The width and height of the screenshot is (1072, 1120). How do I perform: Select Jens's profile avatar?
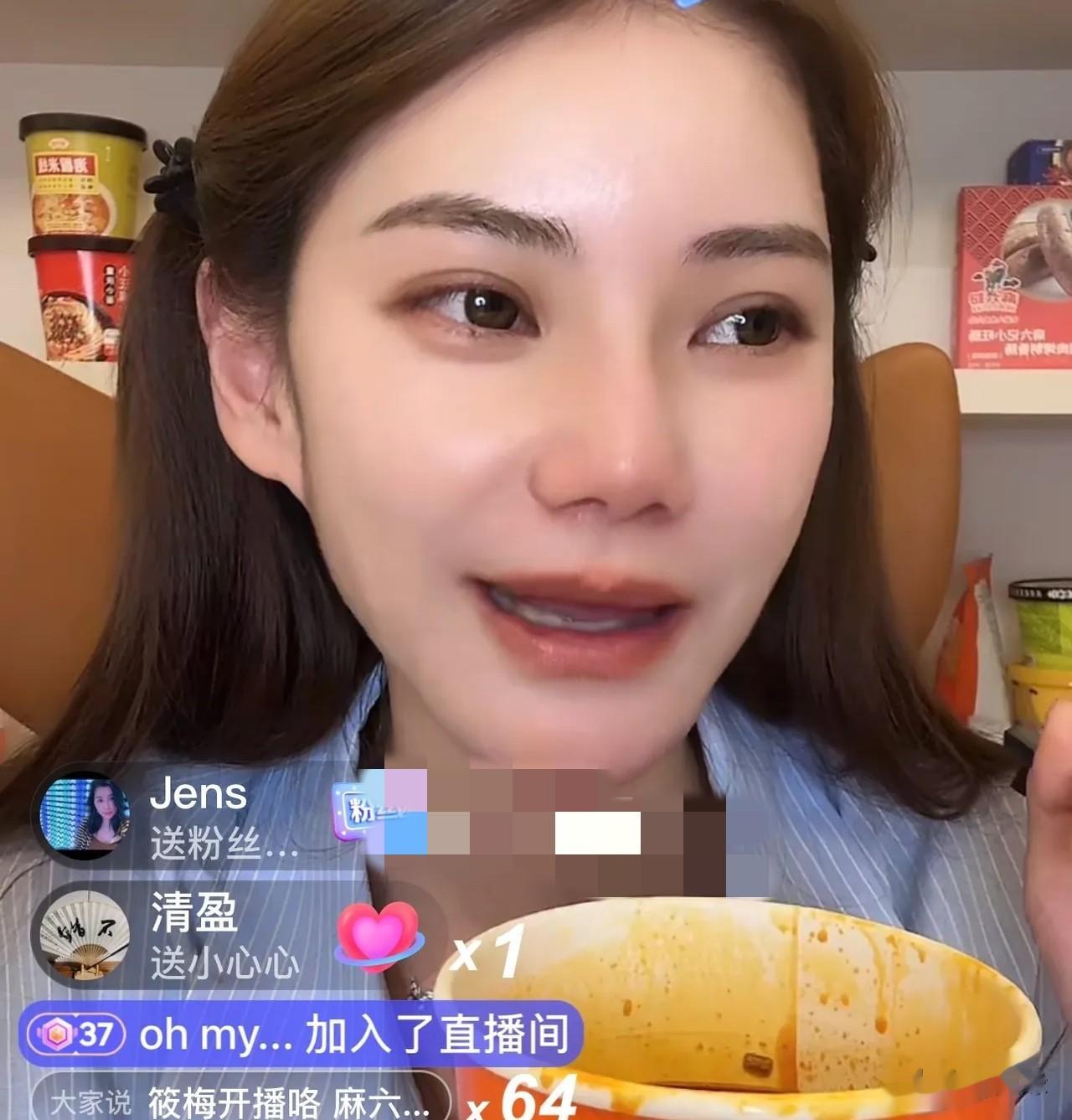click(x=84, y=817)
